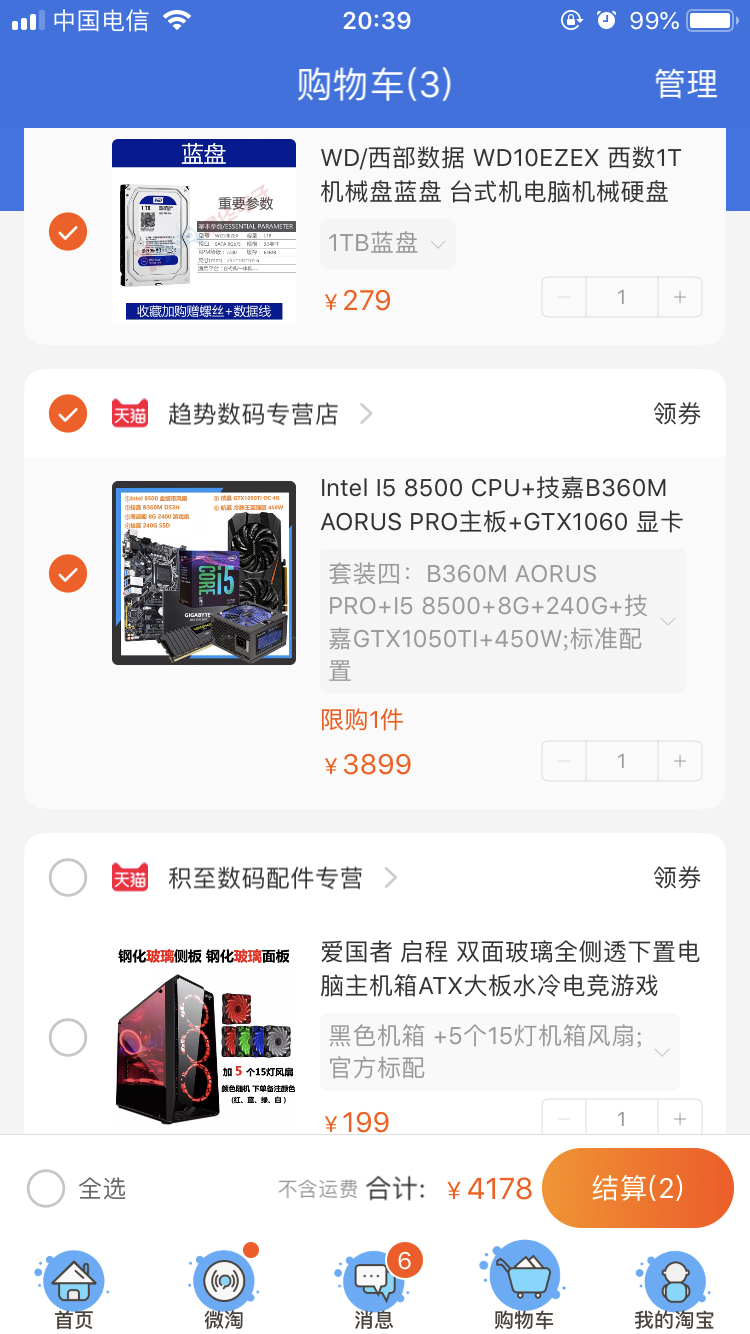Open the Intel I5 8500 bundle product image
This screenshot has width=750, height=1334.
[x=204, y=573]
